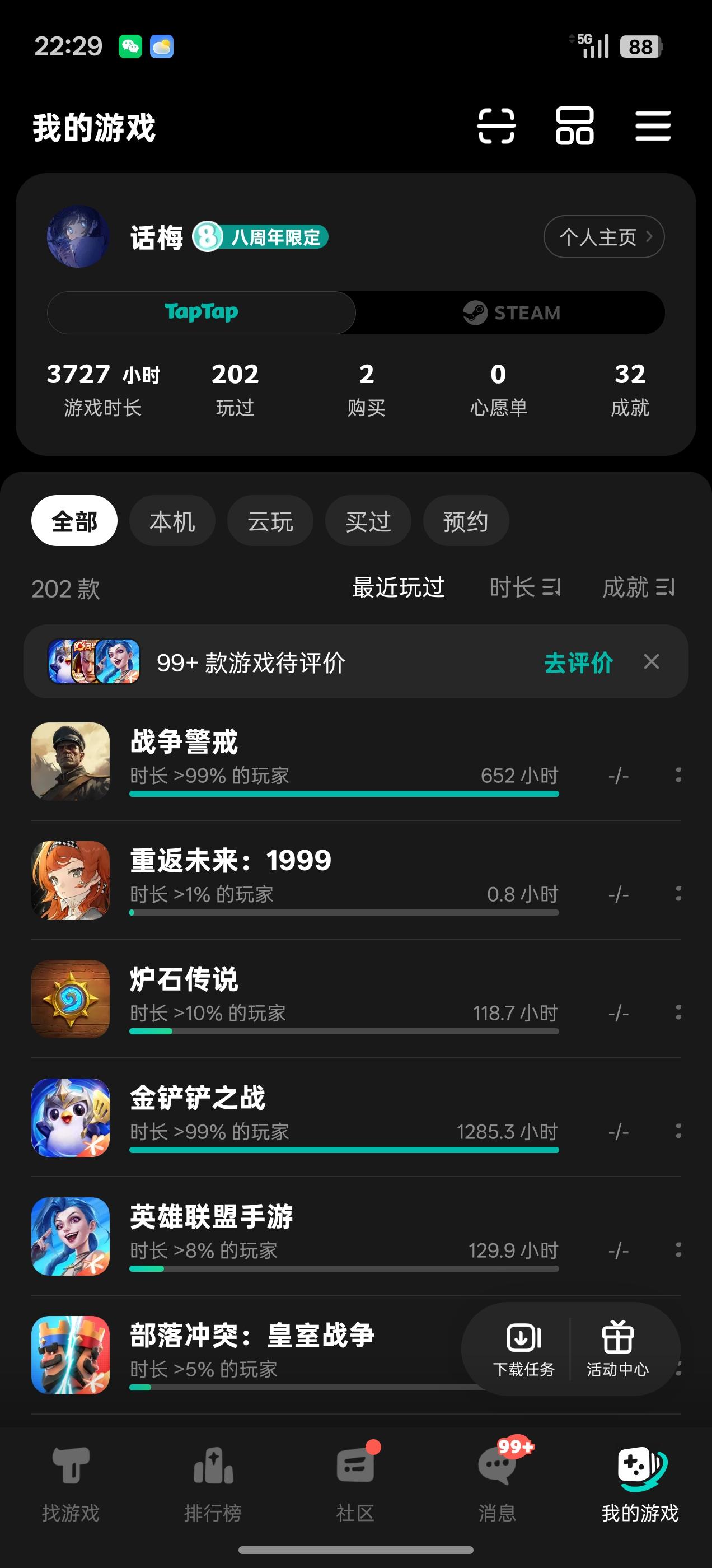This screenshot has height=1568, width=712.
Task: Open the scan/QR code tool
Action: click(497, 126)
